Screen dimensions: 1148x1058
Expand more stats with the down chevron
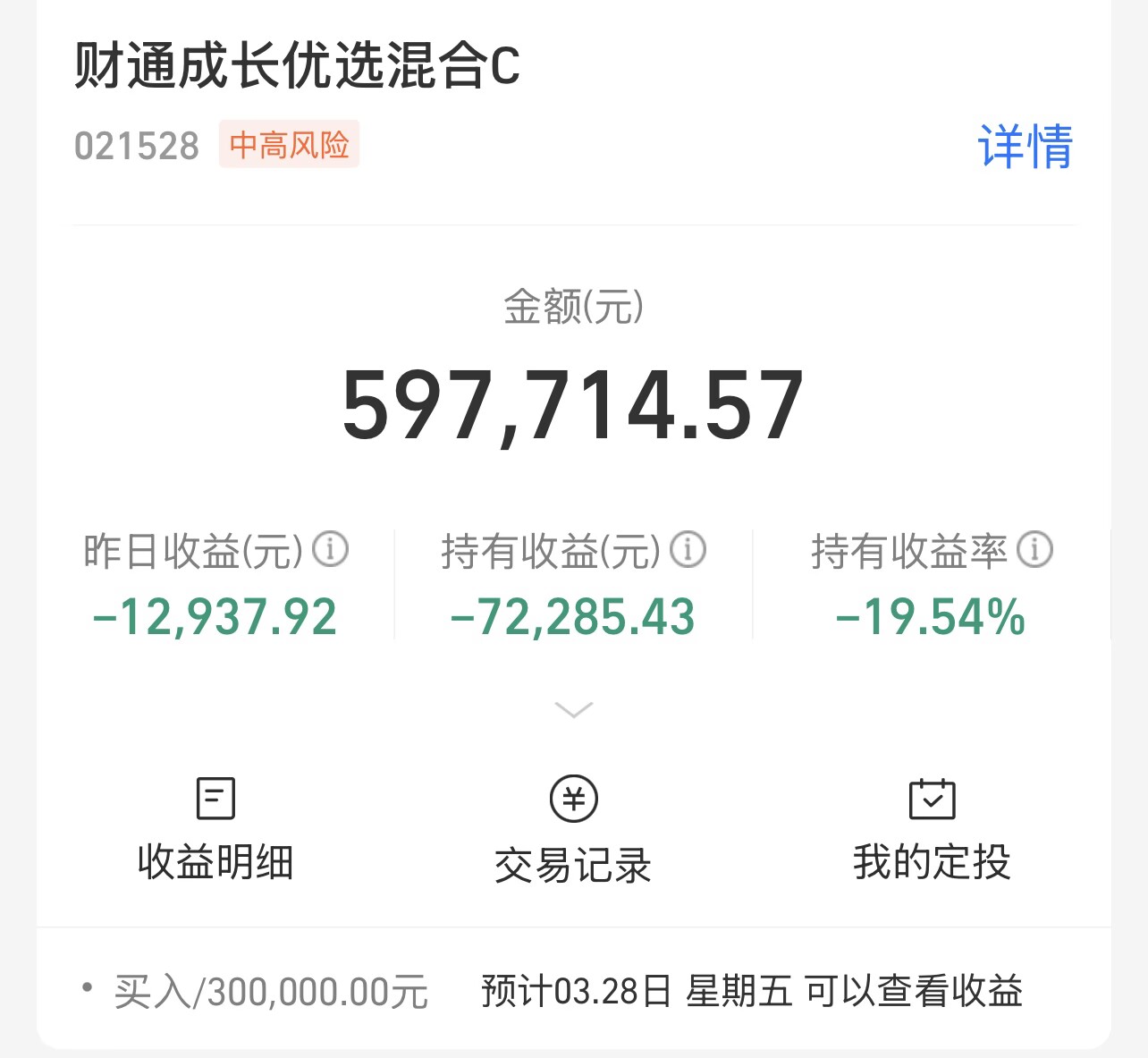pos(573,710)
